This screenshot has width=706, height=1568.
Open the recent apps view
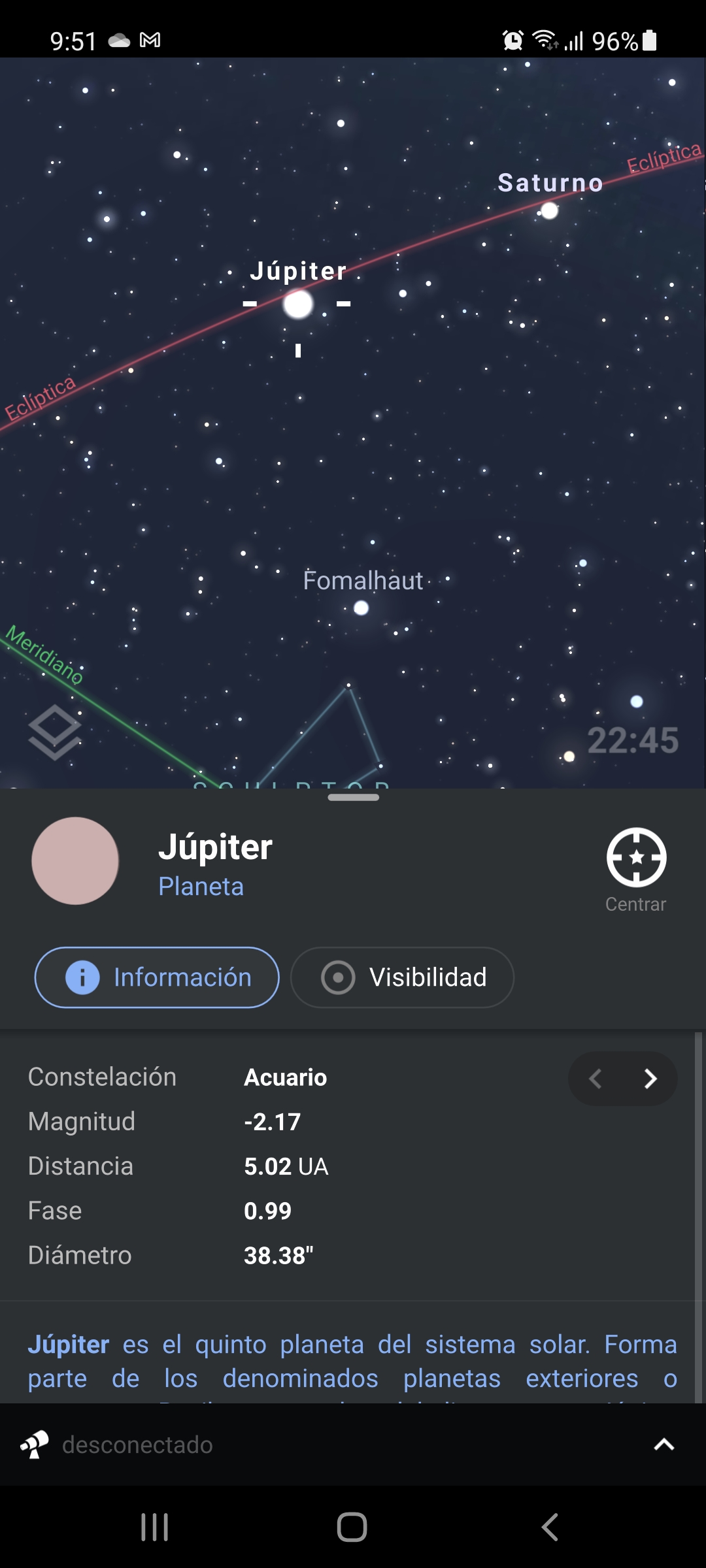[155, 1527]
